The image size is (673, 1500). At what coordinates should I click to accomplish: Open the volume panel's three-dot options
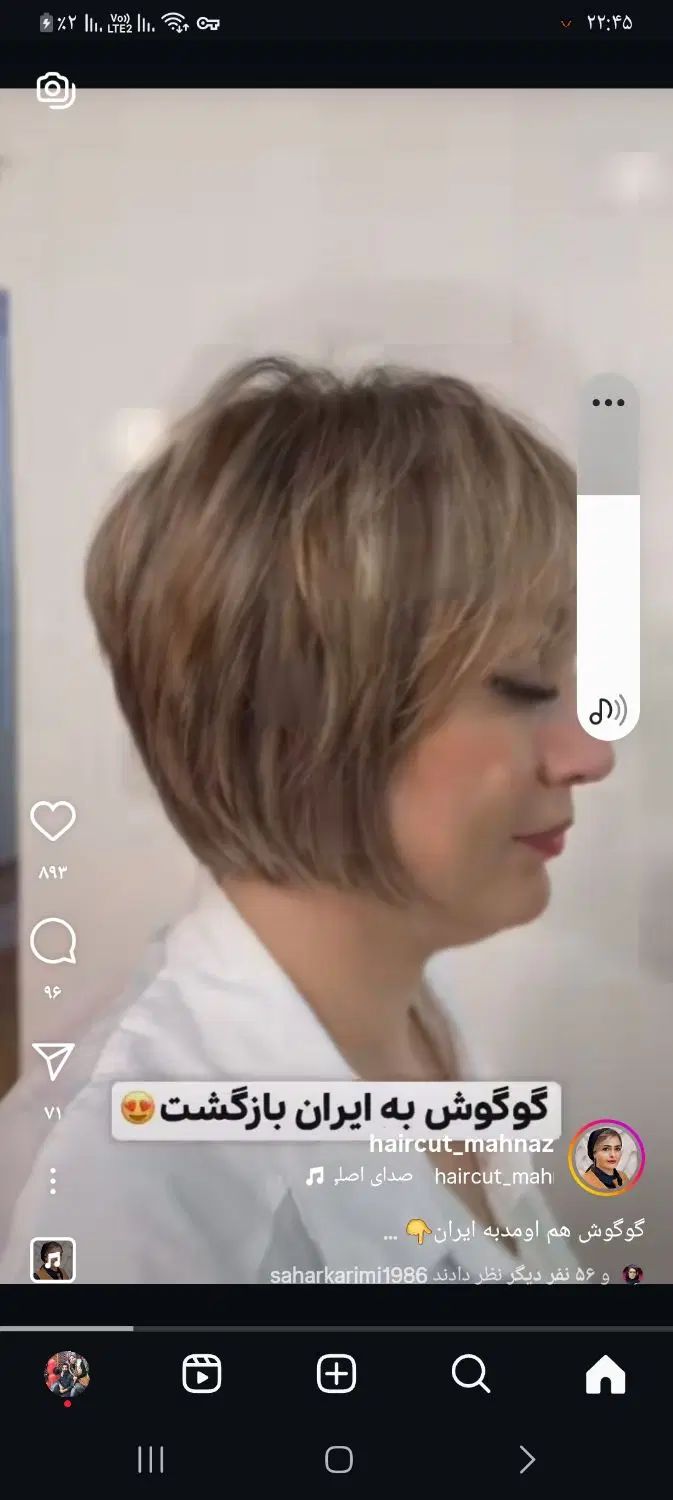608,403
